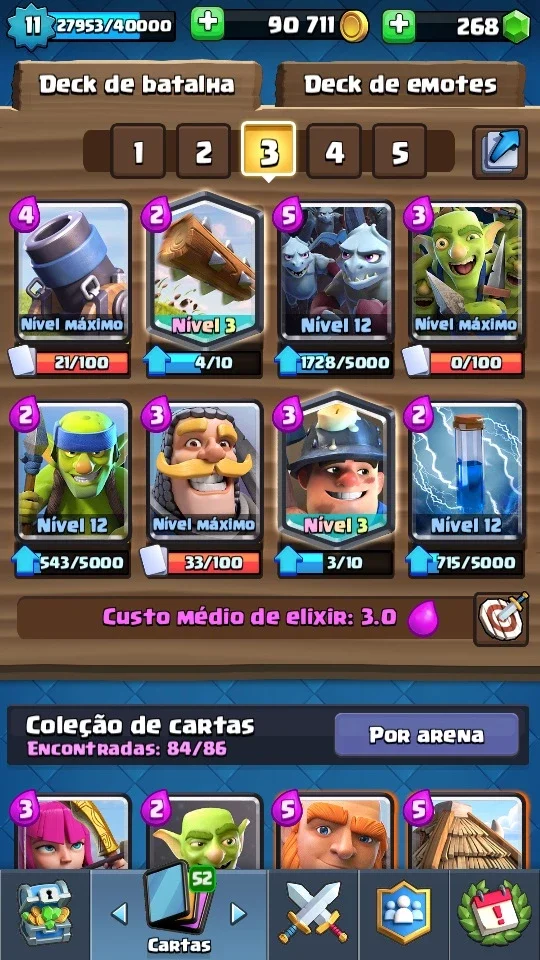Image resolution: width=540 pixels, height=960 pixels.
Task: Open the shop chest tab
Action: point(45,912)
